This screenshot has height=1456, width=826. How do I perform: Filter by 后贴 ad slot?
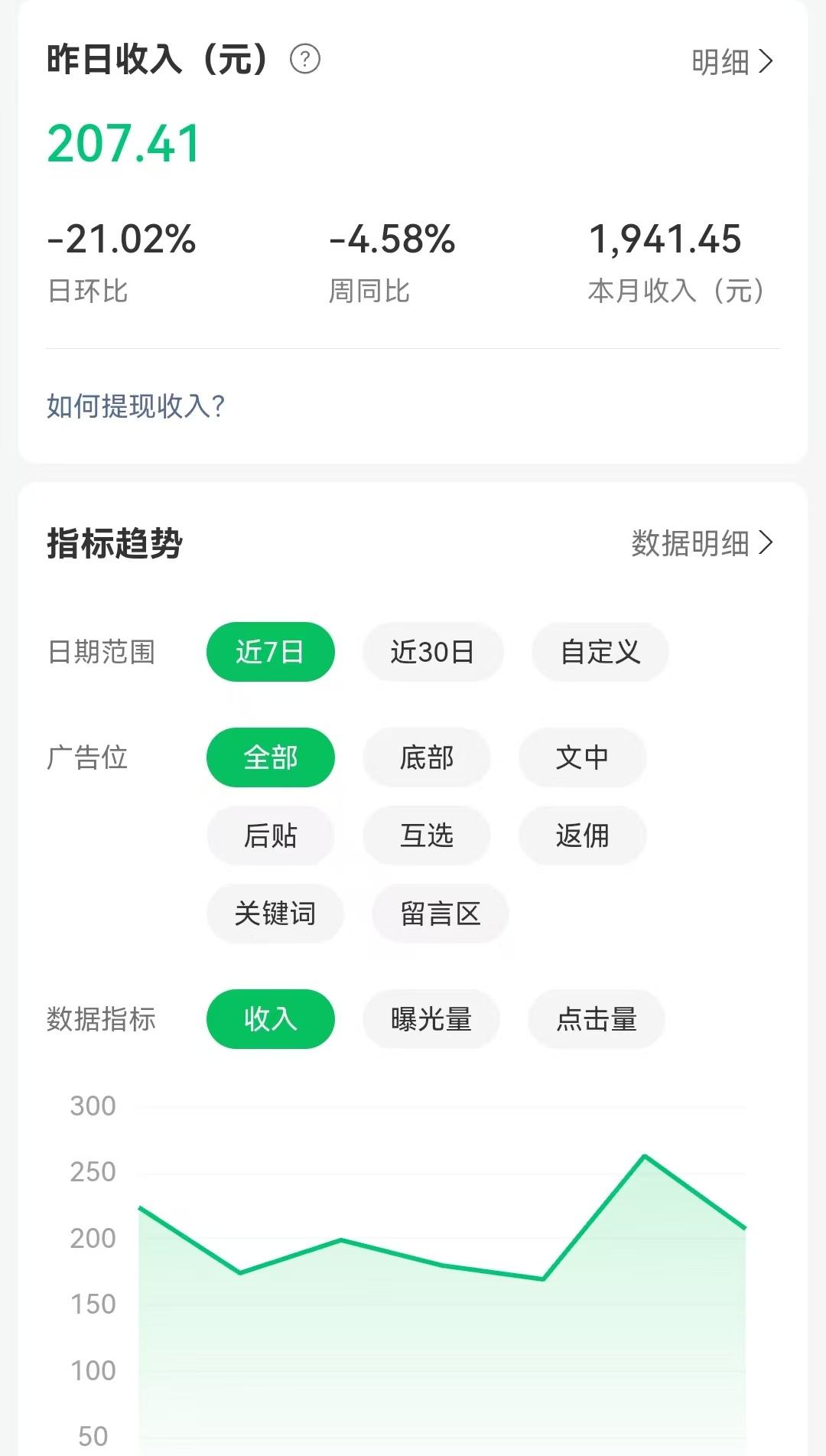pyautogui.click(x=270, y=835)
